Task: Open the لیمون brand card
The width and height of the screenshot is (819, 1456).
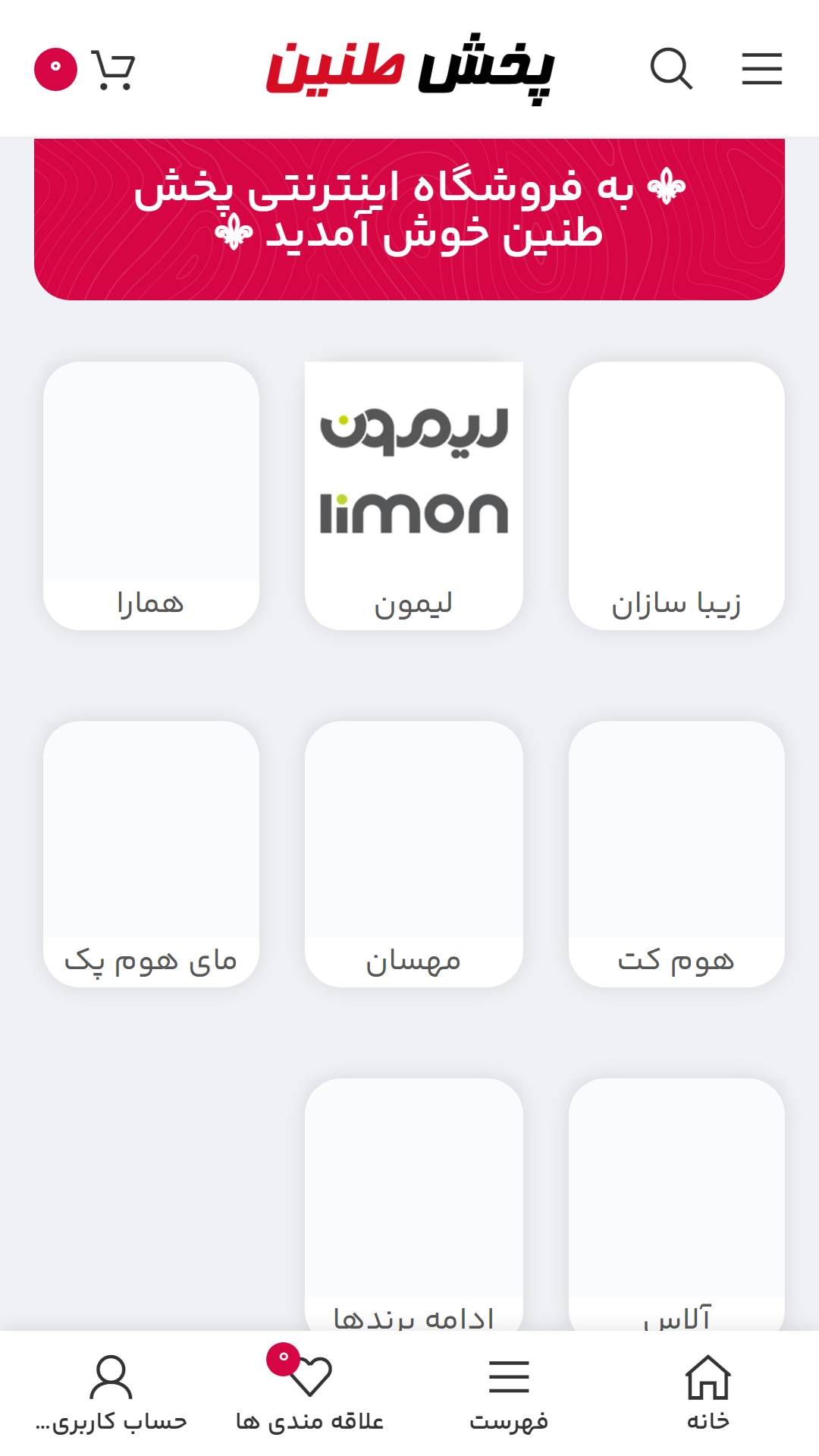Action: (x=413, y=495)
